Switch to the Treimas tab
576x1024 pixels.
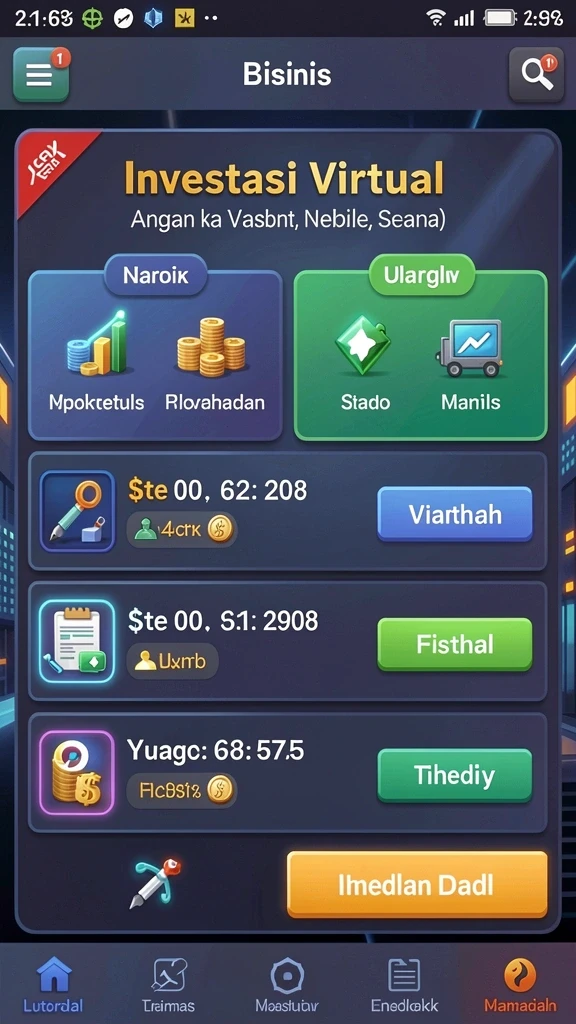[x=168, y=985]
